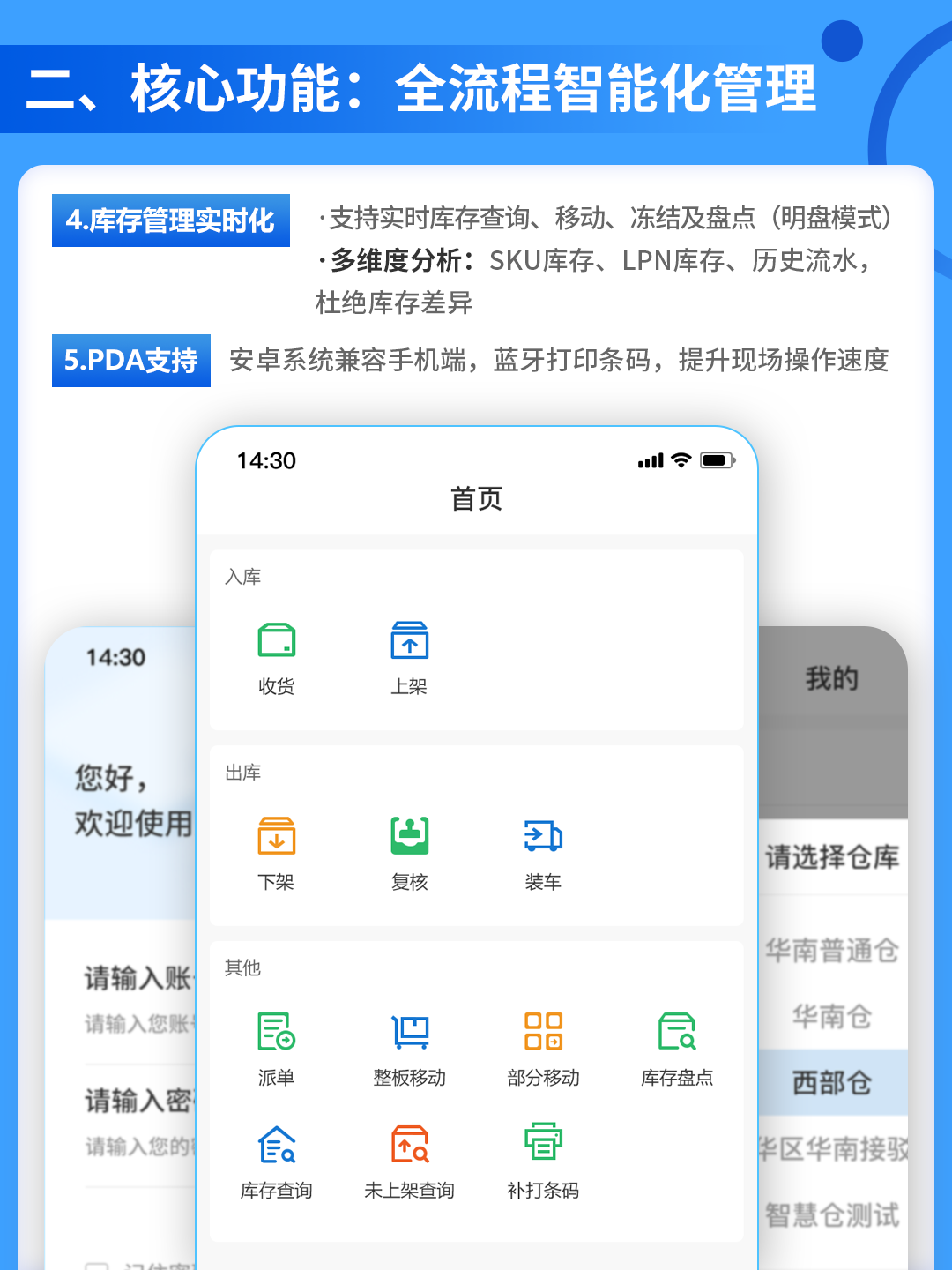The height and width of the screenshot is (1270, 952).
Task: Select the 未上架查询 (not-shelved query) icon
Action: 409,1144
